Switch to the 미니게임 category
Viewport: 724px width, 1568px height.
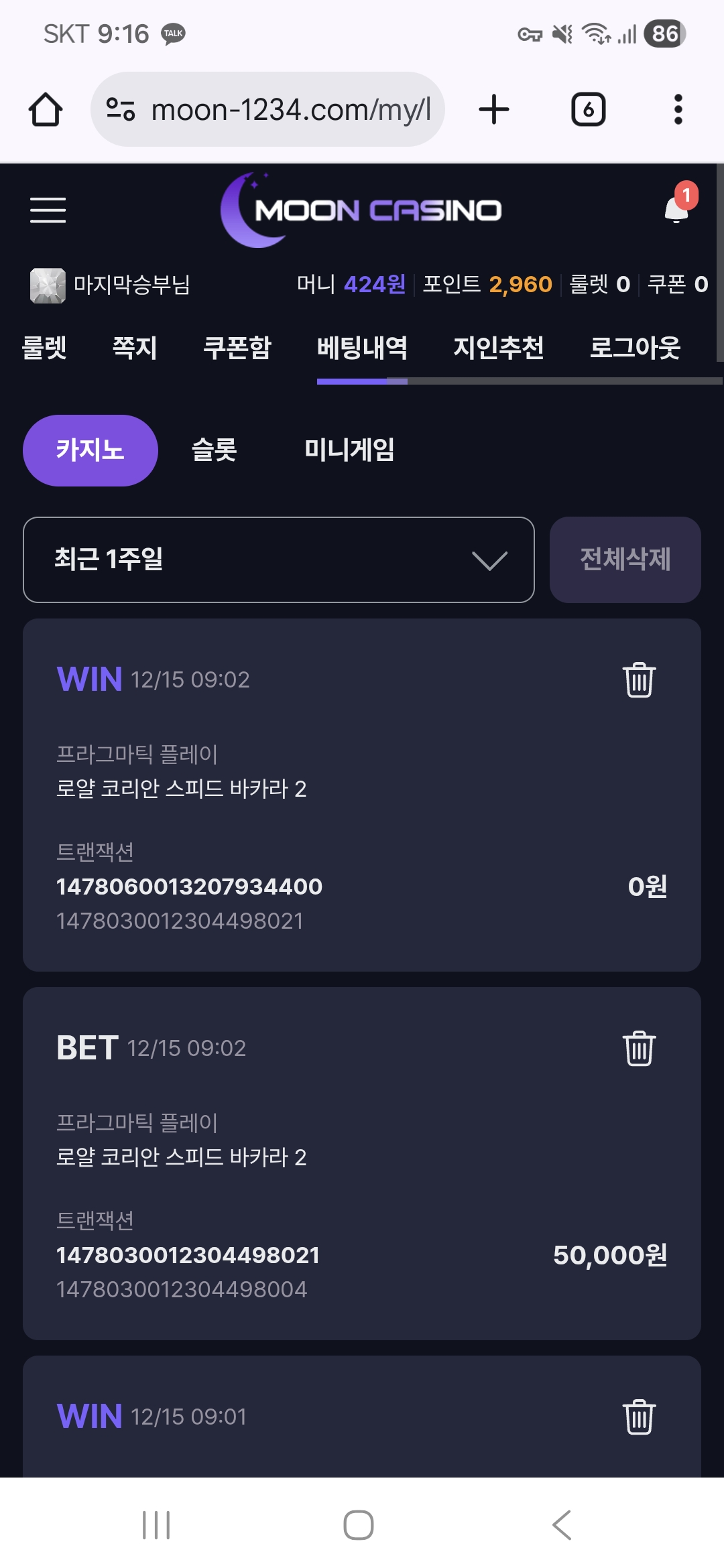pos(349,450)
